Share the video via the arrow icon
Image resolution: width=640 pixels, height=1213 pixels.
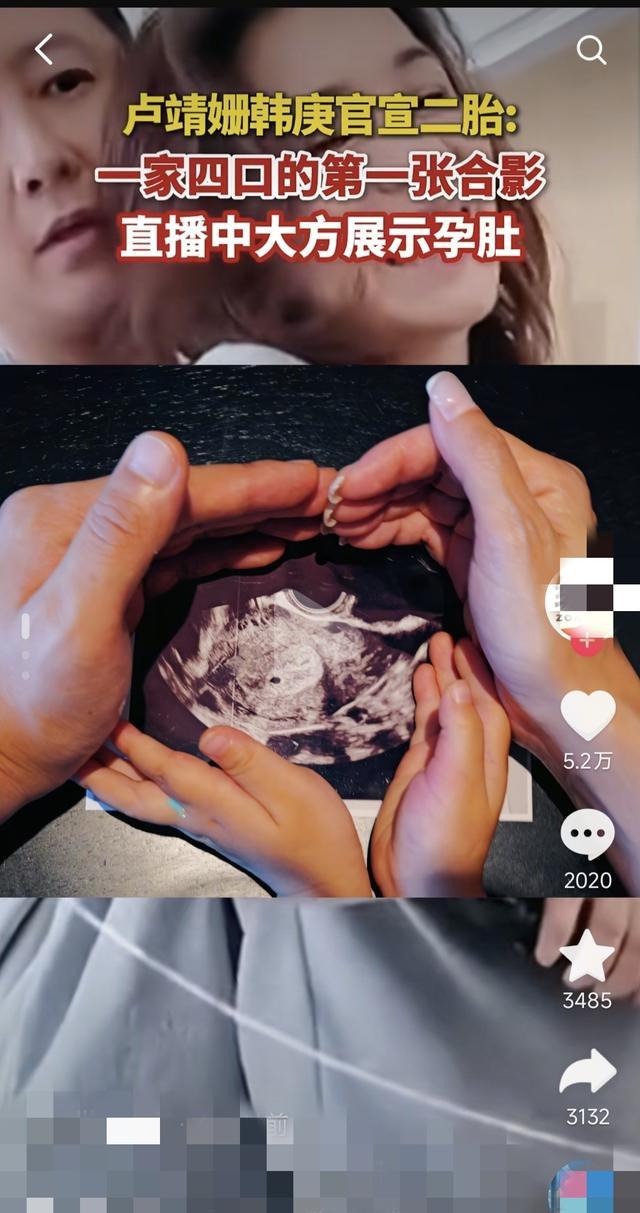tap(587, 1075)
